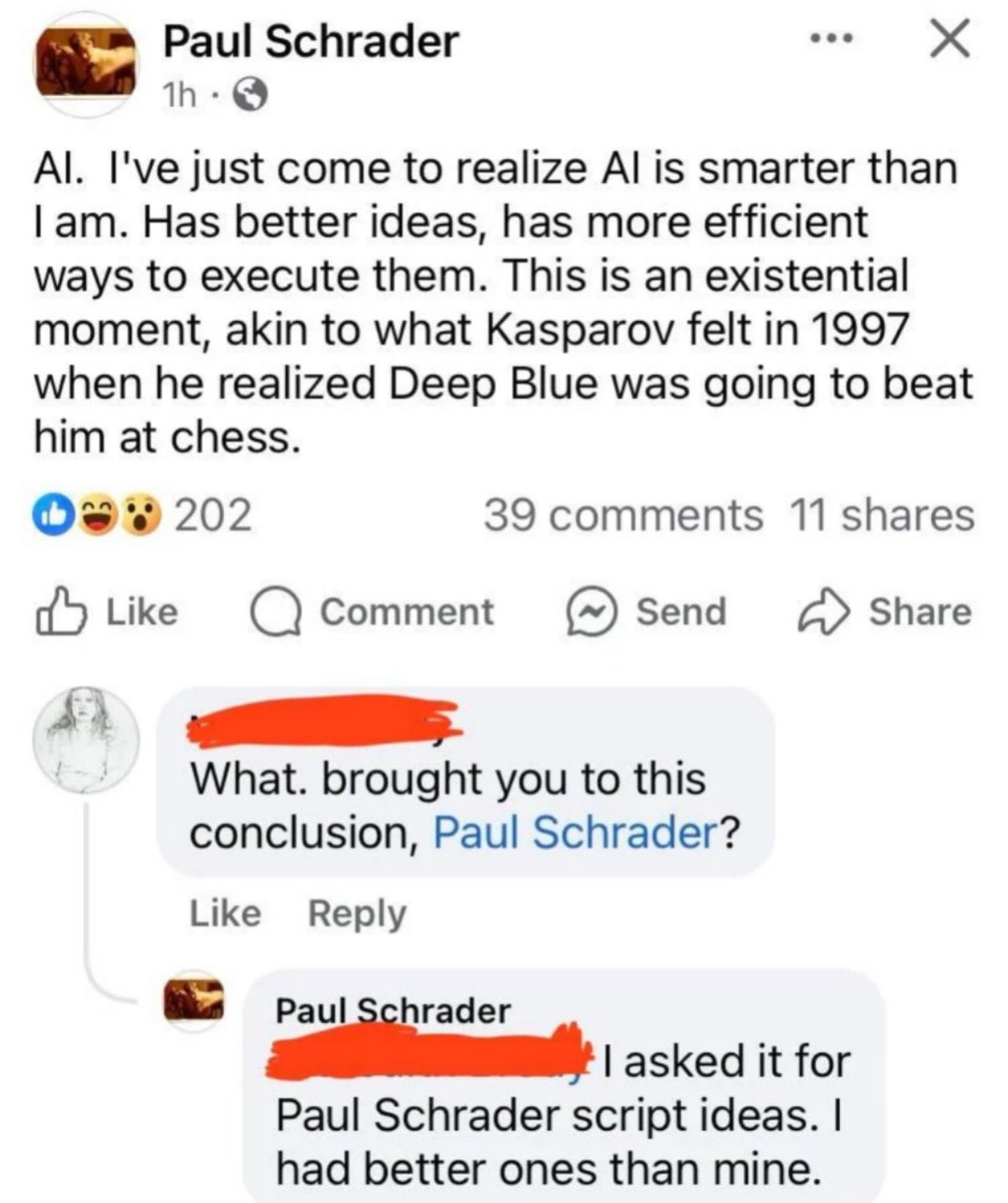Screen dimensions: 1008x1203
Task: Tap the Comment button under the post
Action: (373, 612)
